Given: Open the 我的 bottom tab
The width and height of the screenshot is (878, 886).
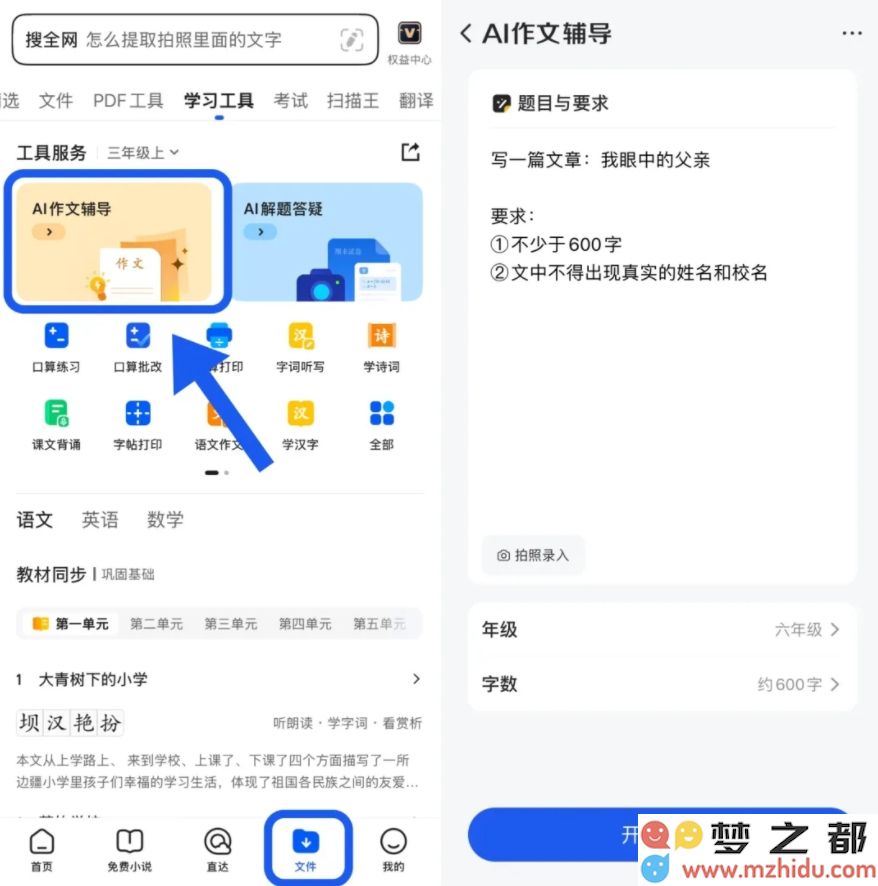Looking at the screenshot, I should coord(394,849).
